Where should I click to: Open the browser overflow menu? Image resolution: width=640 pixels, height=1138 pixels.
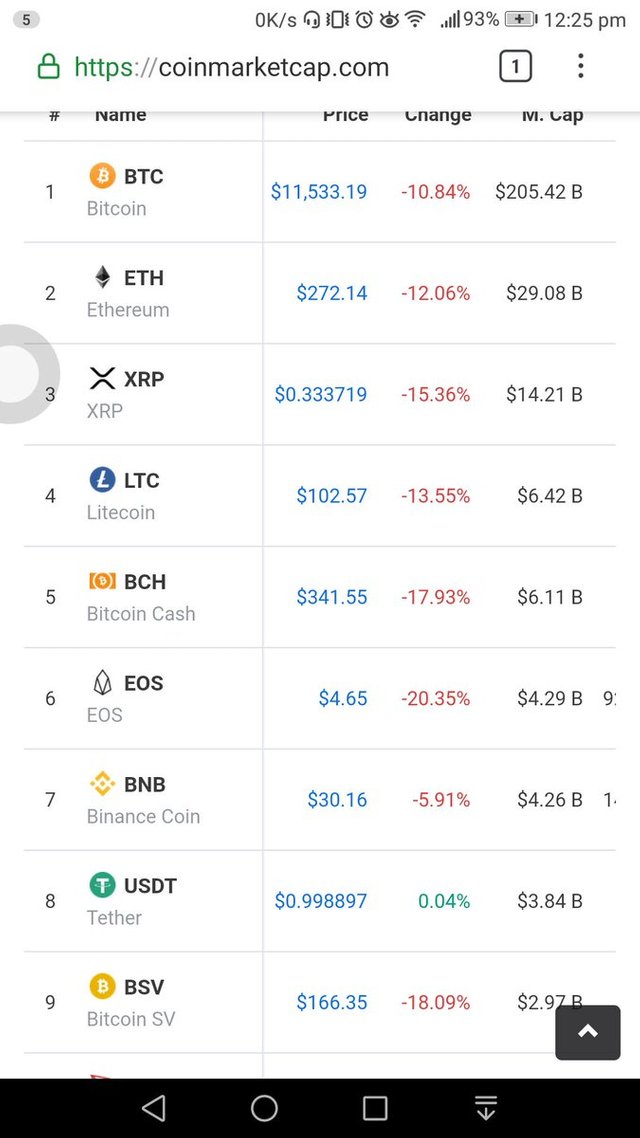[580, 67]
